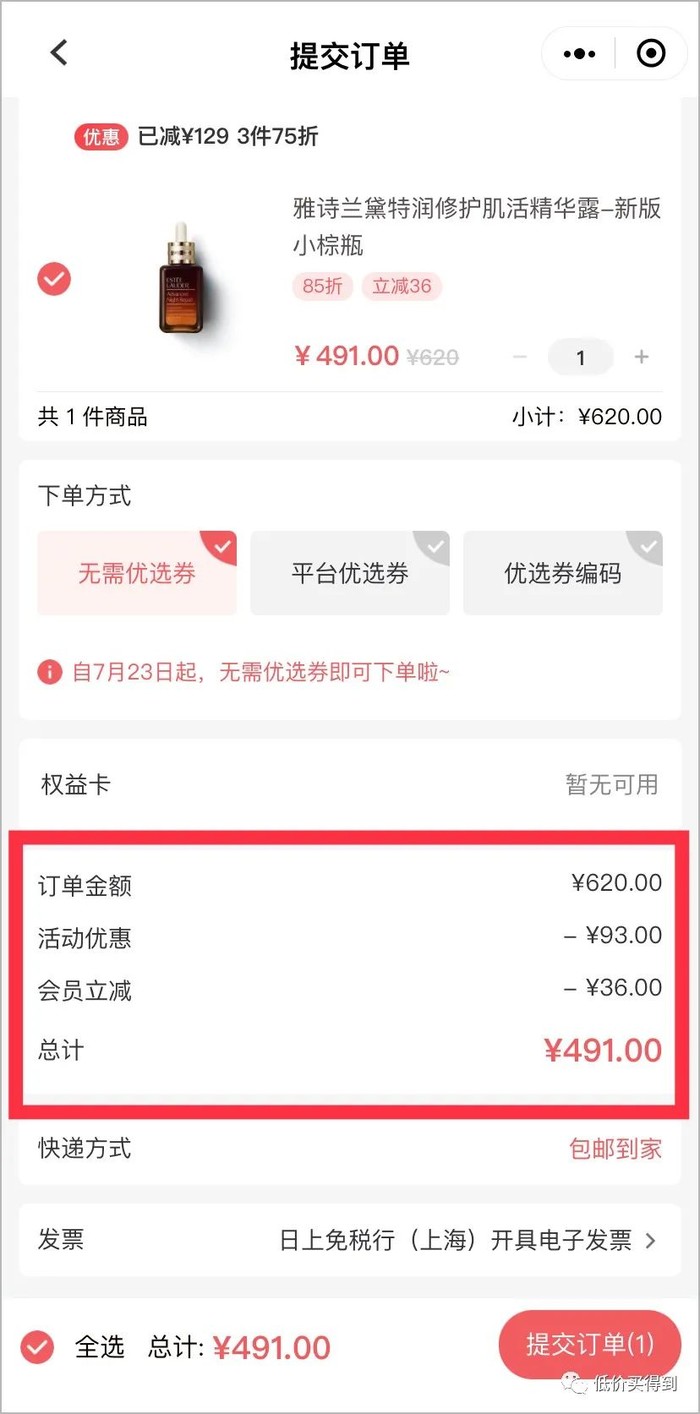Select the 无需优选券 order method
The height and width of the screenshot is (1414, 700).
click(137, 573)
